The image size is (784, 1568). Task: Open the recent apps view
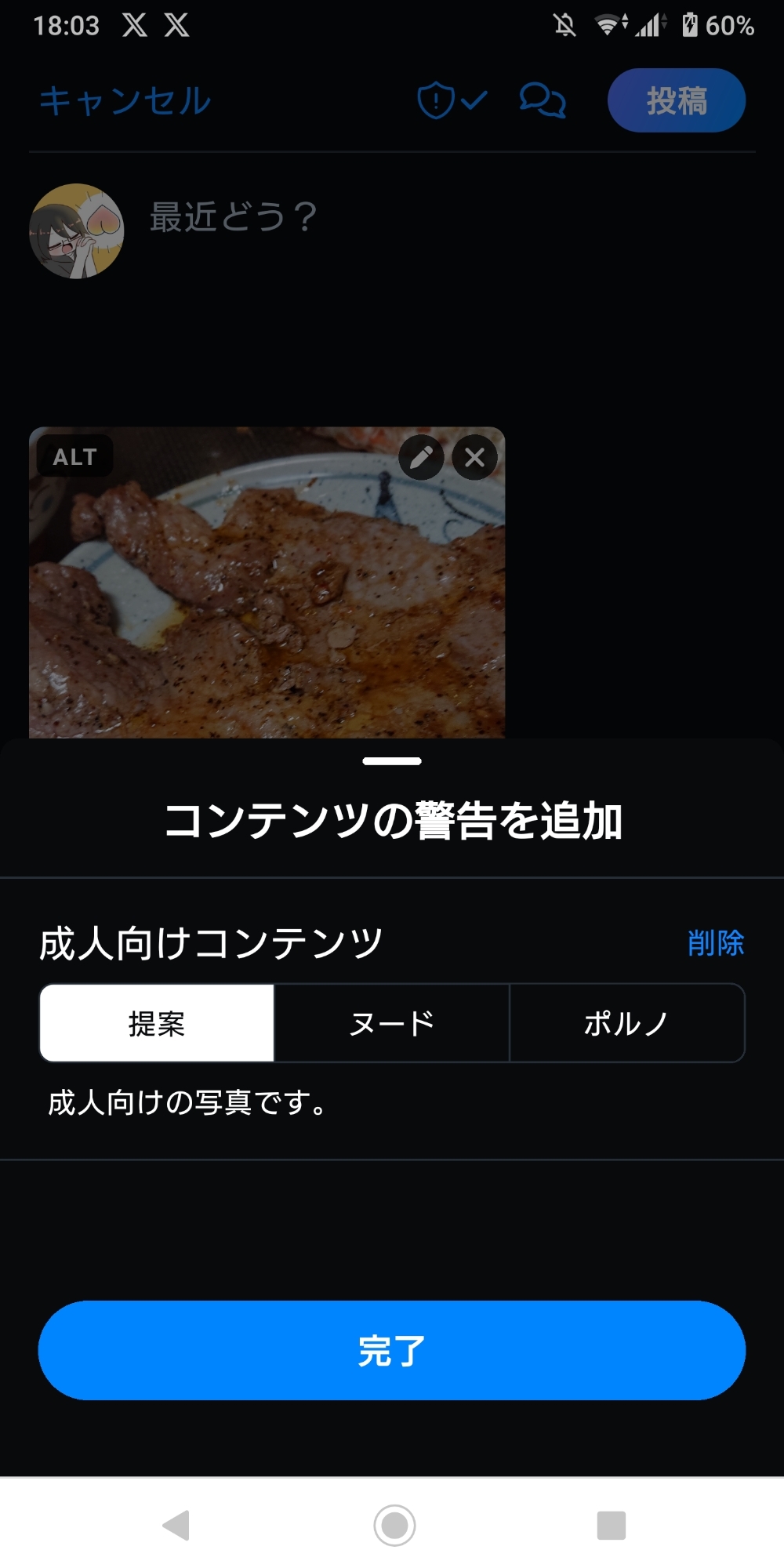[611, 1525]
